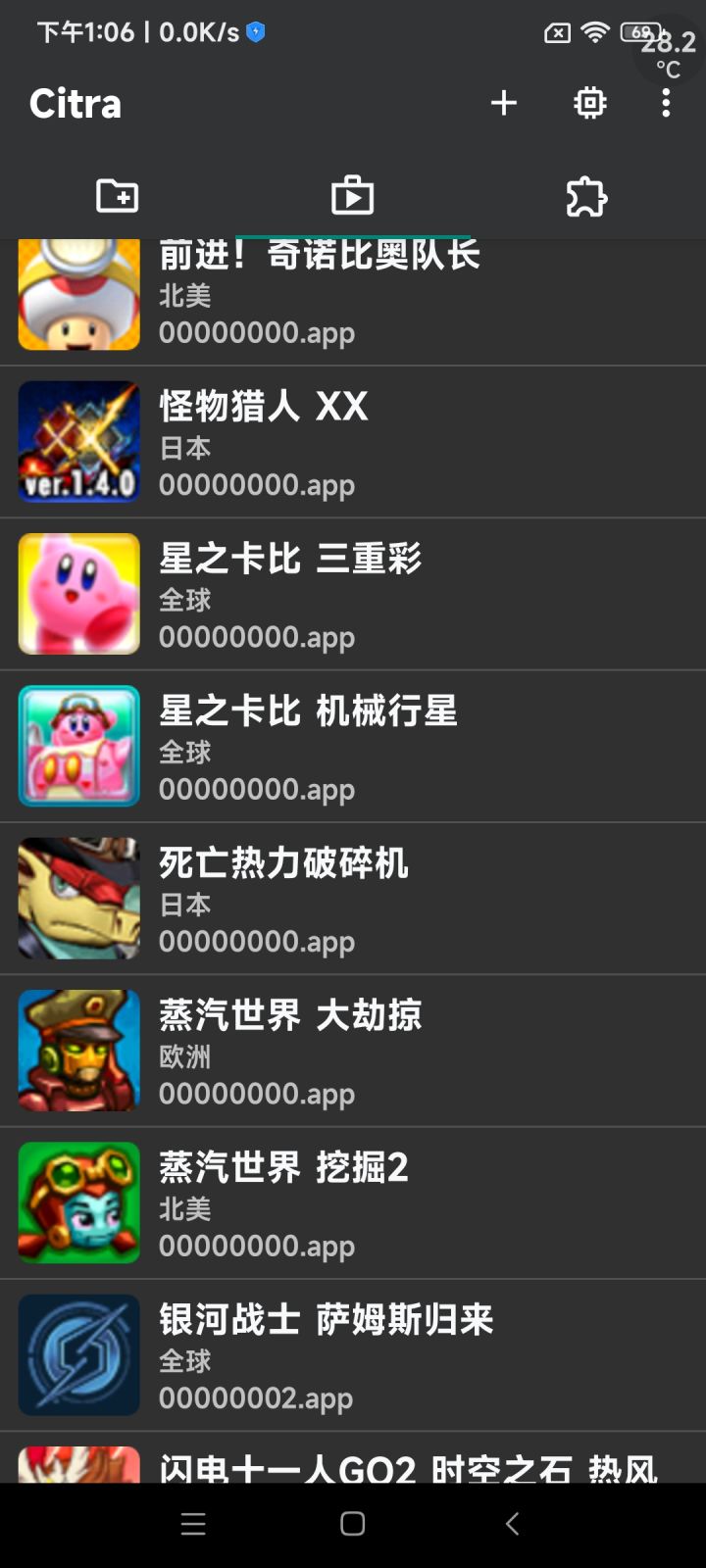Open the add games plus icon
This screenshot has width=706, height=1568.
[x=504, y=102]
